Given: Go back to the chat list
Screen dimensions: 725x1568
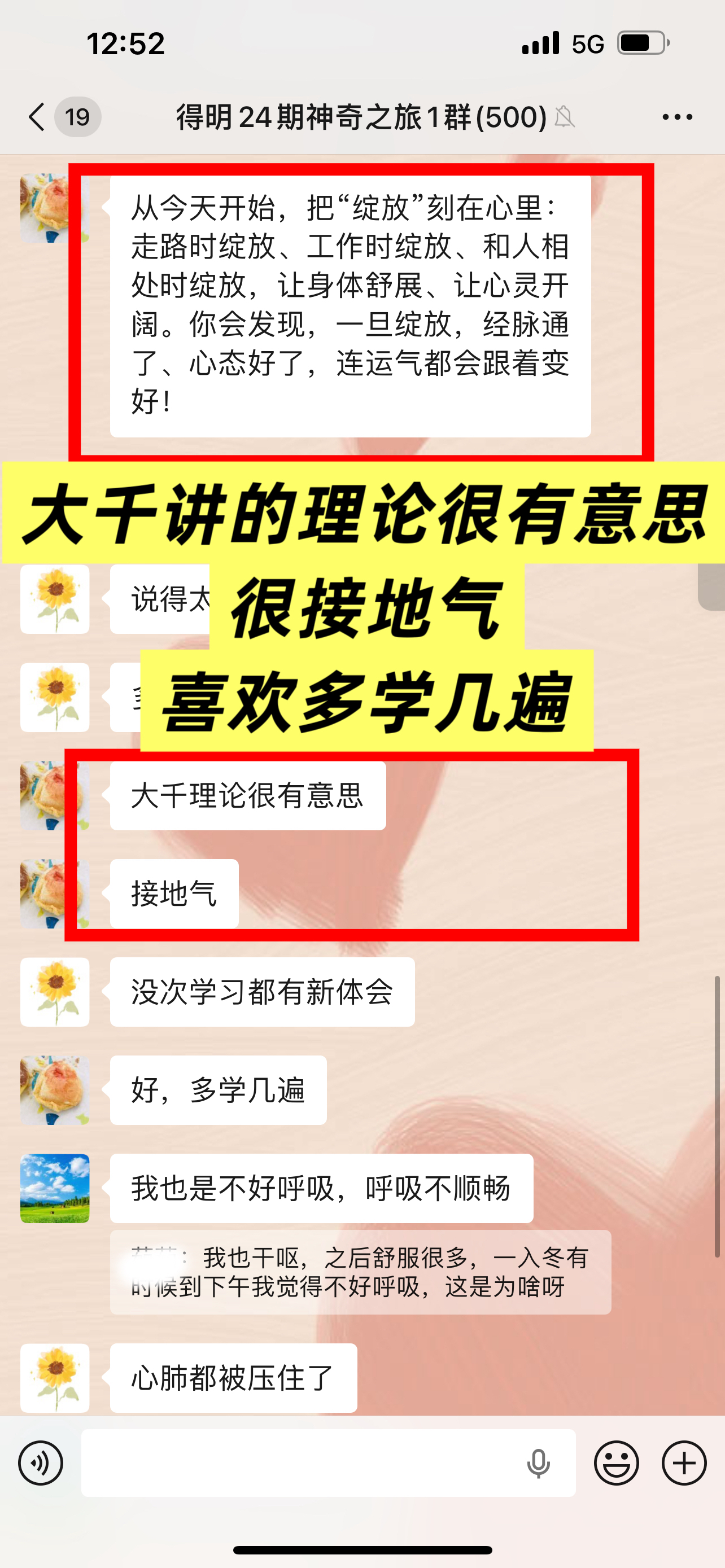Looking at the screenshot, I should (x=38, y=116).
